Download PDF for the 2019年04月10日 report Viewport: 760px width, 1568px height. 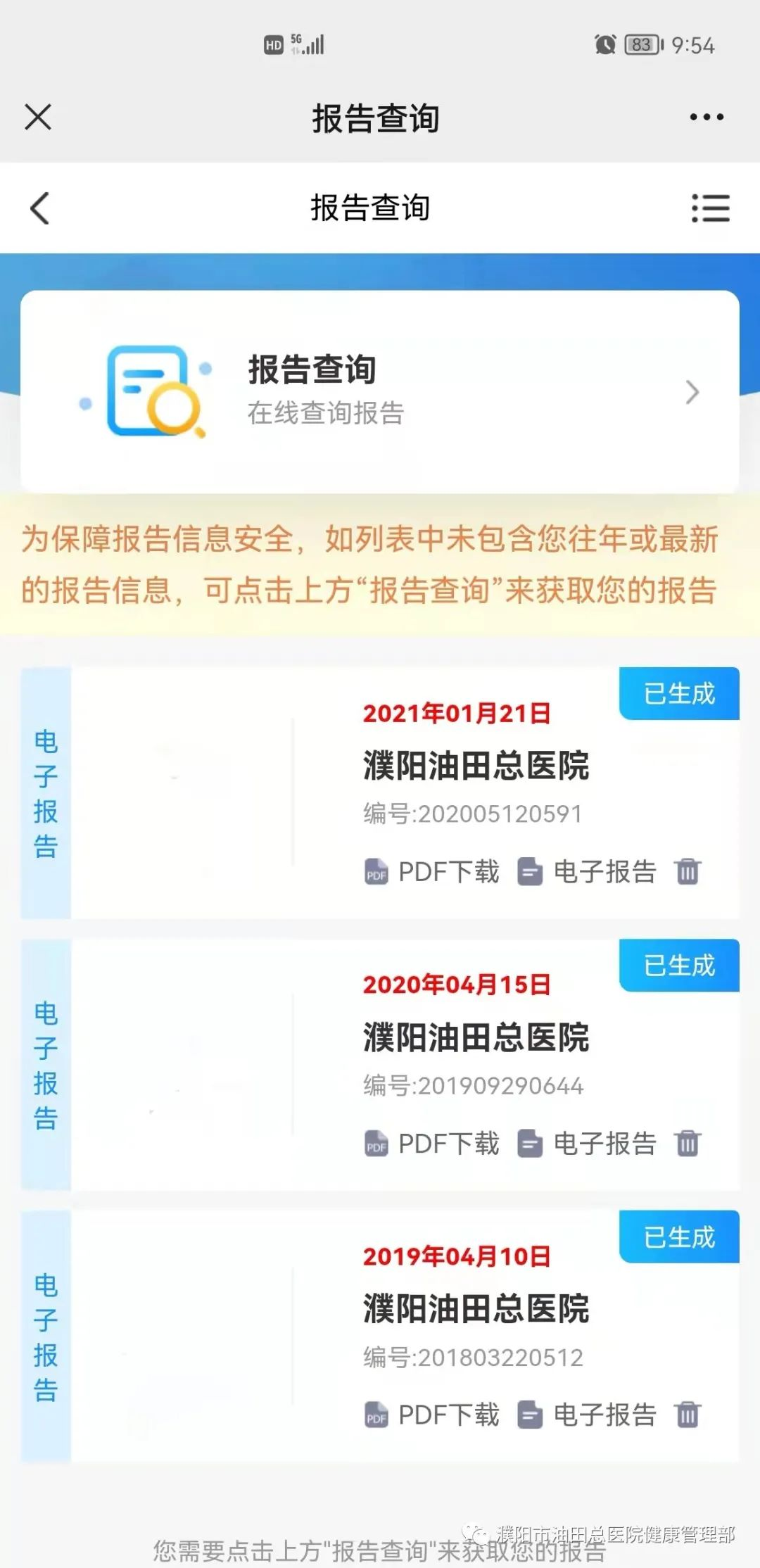[x=432, y=1415]
